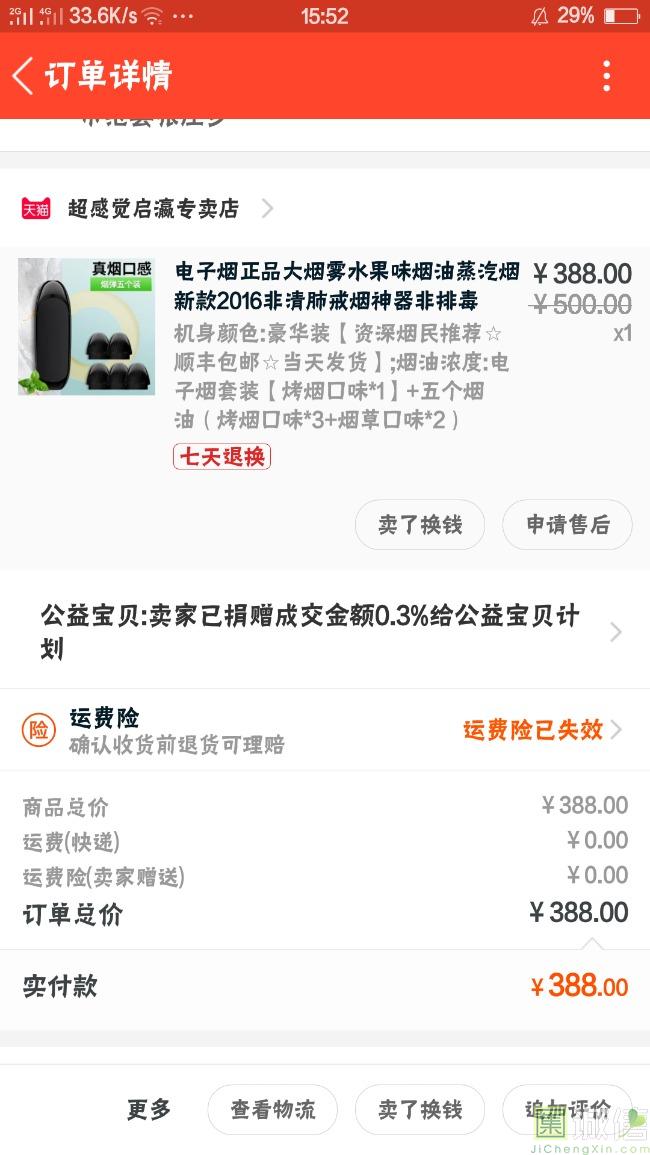650x1155 pixels.
Task: Tap 卖了换钱 under the product
Action: point(420,525)
